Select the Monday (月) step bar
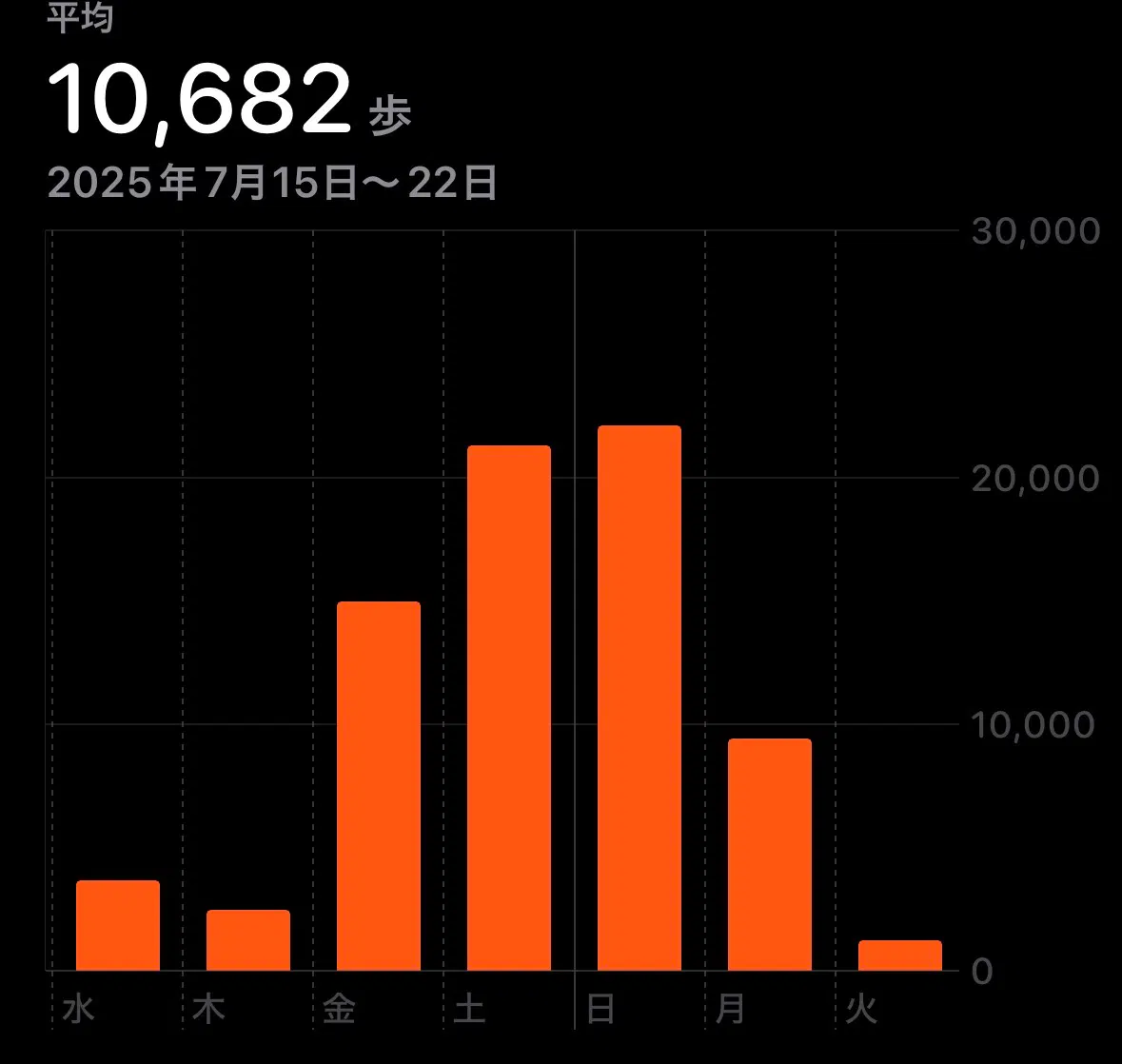This screenshot has width=1122, height=1064. click(770, 855)
